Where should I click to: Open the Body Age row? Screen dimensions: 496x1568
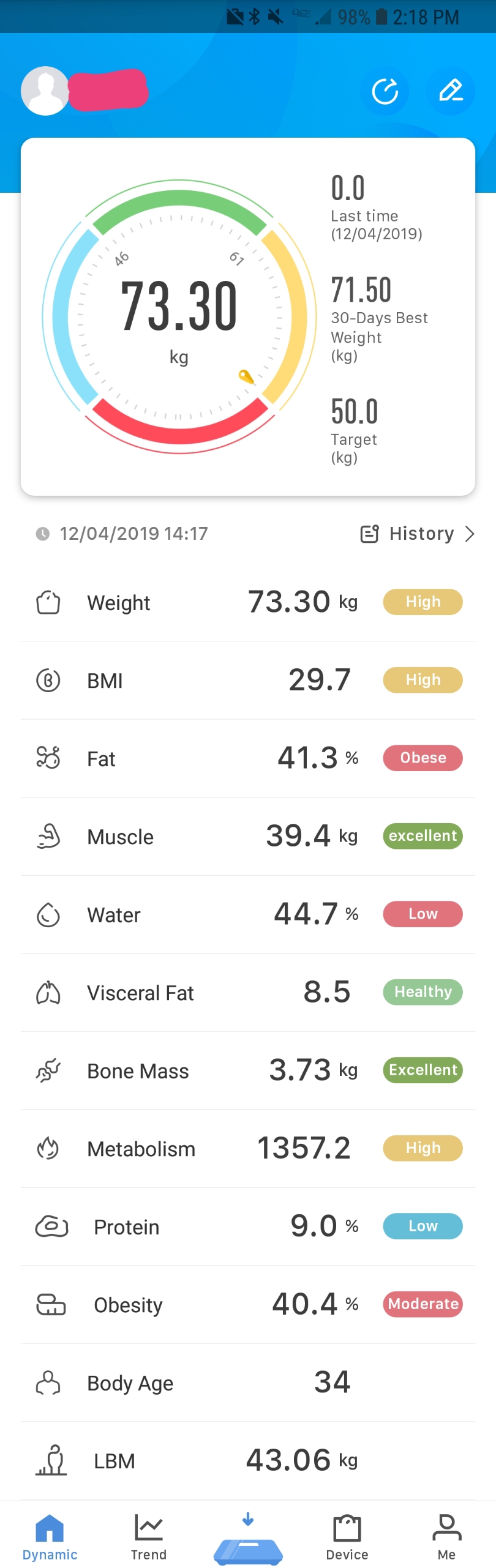pos(248,1382)
